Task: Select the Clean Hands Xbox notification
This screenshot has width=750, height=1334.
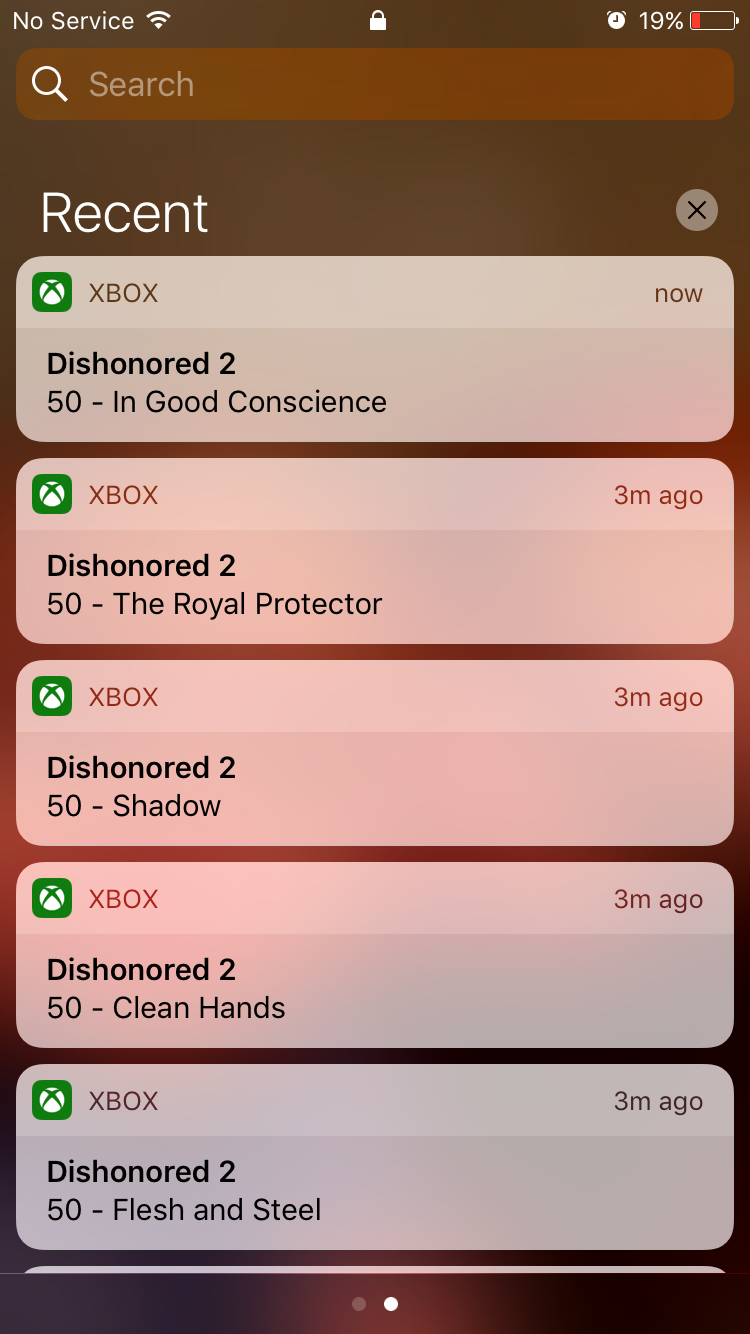Action: (x=375, y=955)
